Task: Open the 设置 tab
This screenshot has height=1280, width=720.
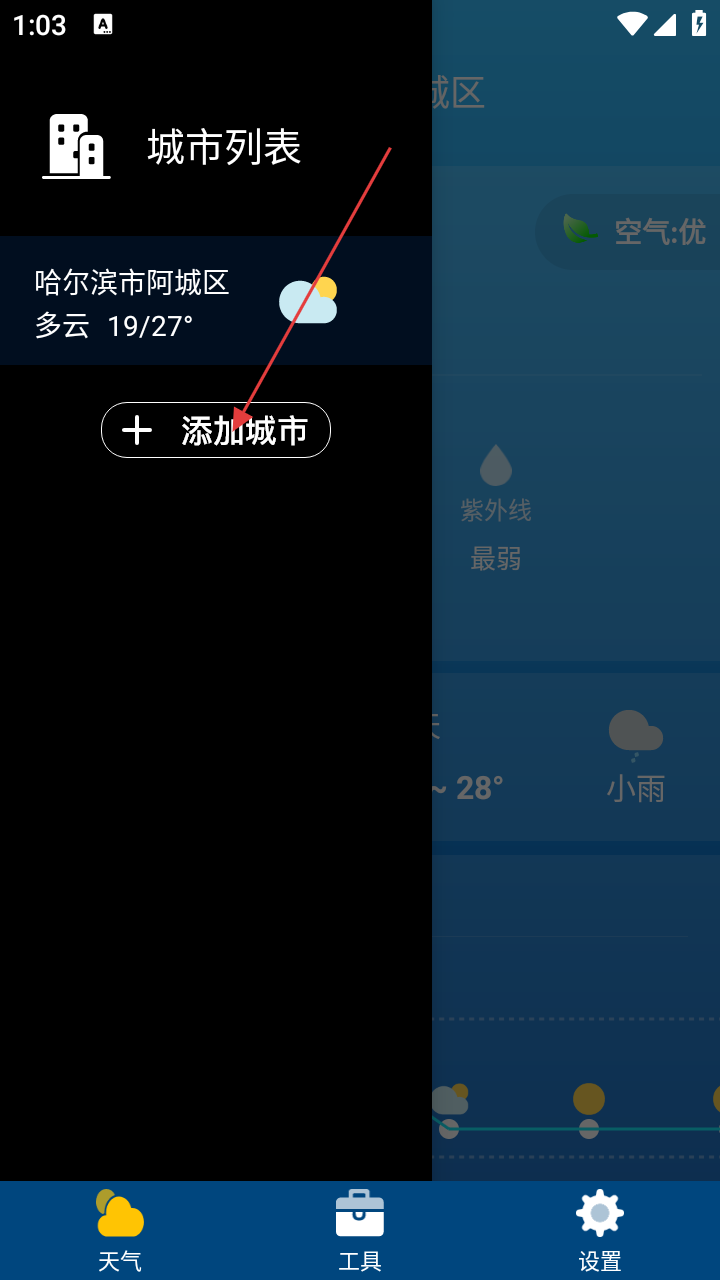Action: (x=600, y=1230)
